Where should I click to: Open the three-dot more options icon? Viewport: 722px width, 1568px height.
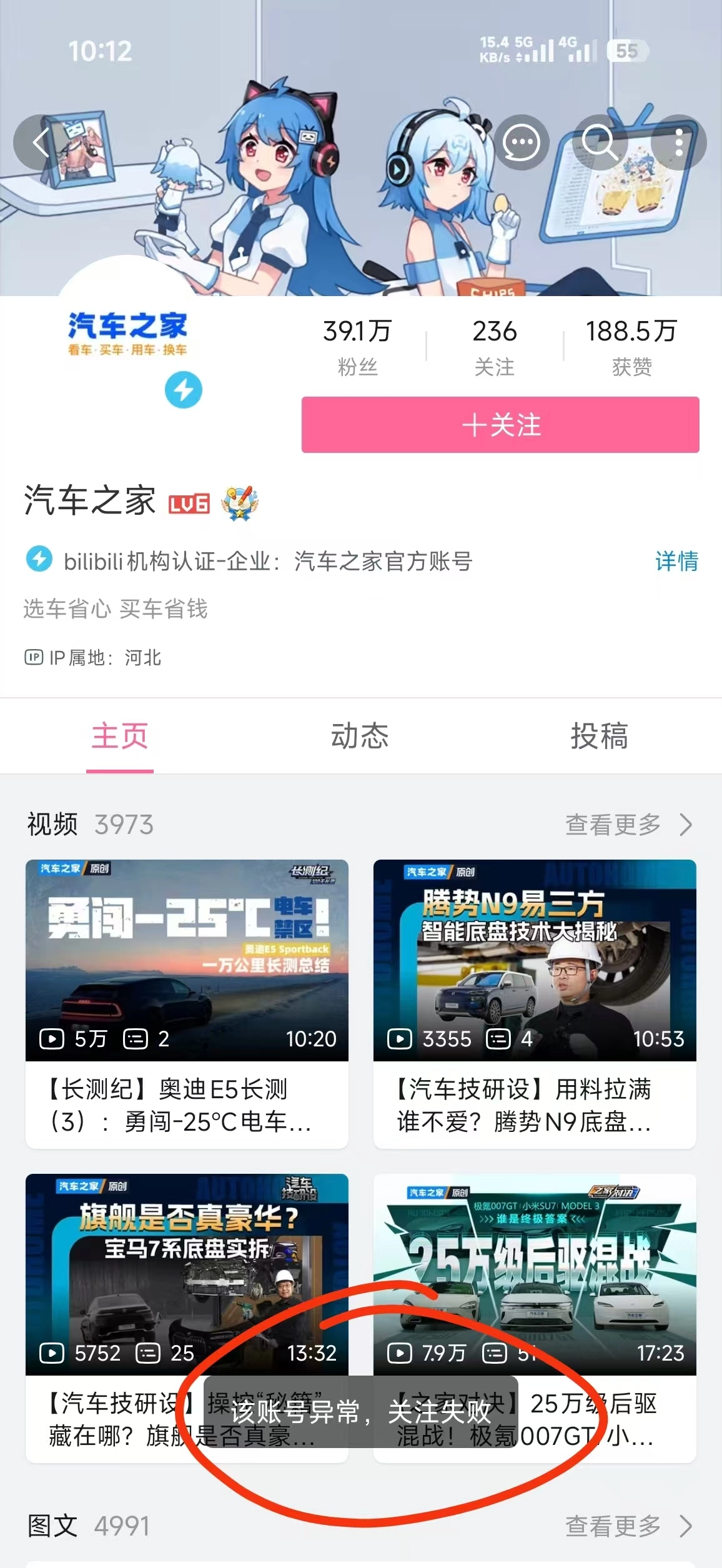[680, 142]
